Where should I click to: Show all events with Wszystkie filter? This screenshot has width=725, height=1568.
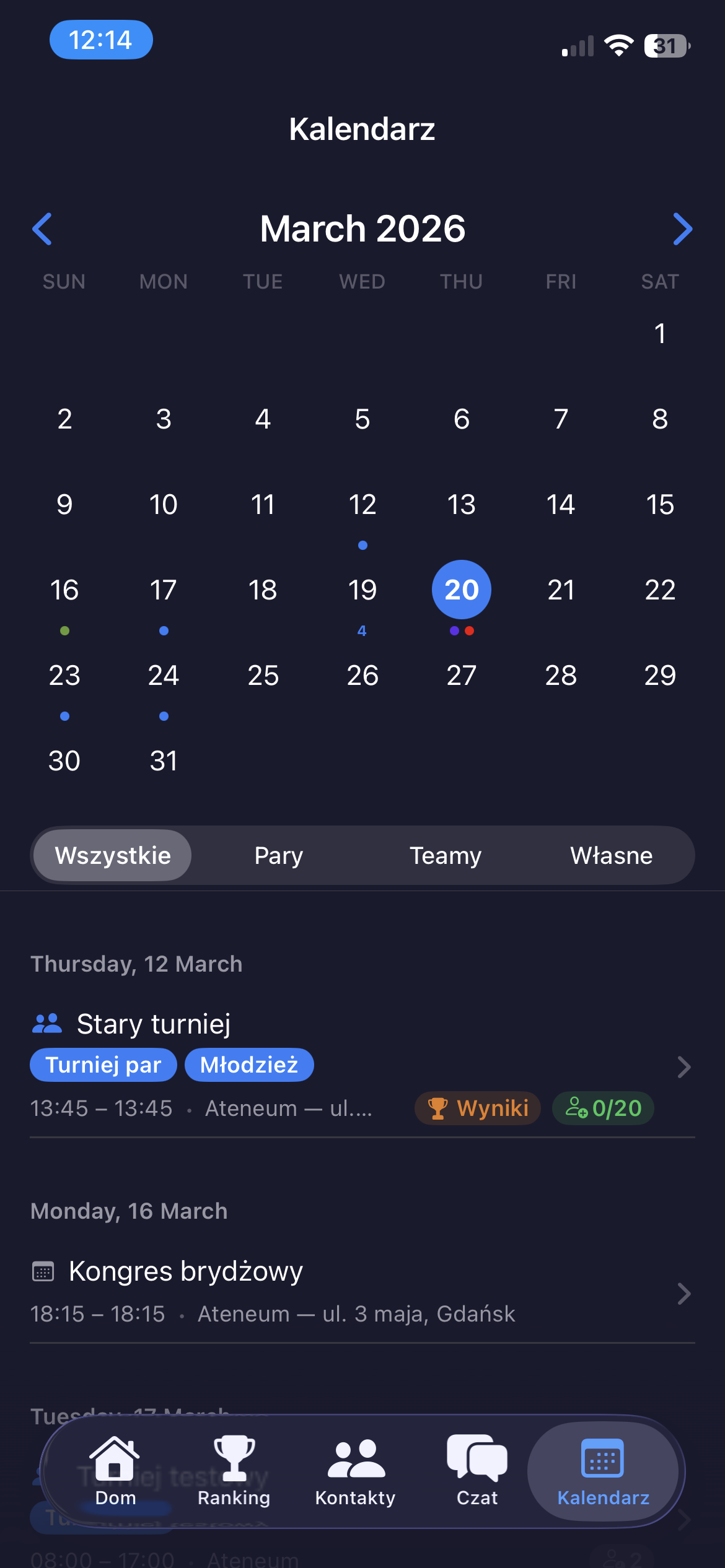(x=113, y=855)
